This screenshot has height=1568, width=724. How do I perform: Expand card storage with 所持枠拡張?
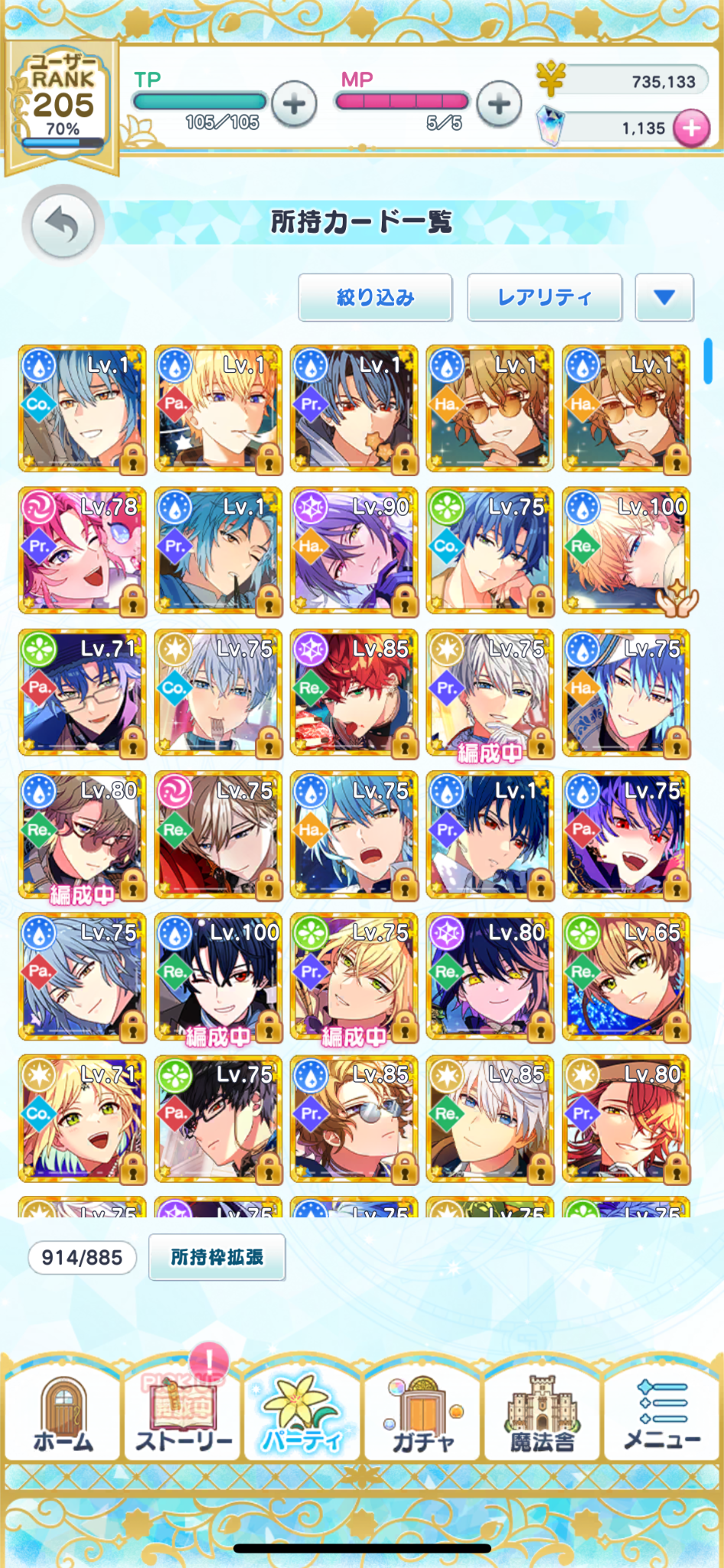(217, 1257)
